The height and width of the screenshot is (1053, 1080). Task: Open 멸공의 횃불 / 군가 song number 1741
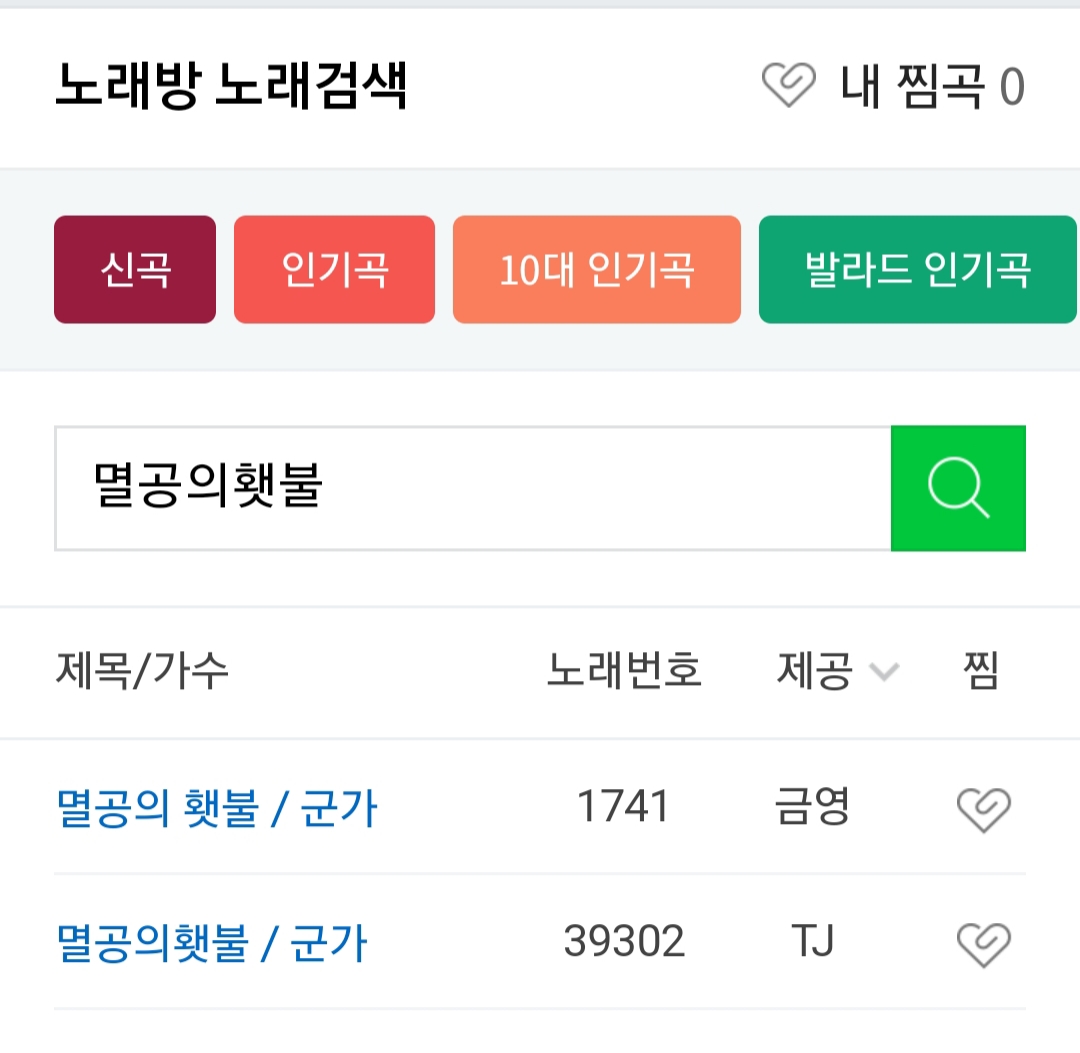pos(217,808)
